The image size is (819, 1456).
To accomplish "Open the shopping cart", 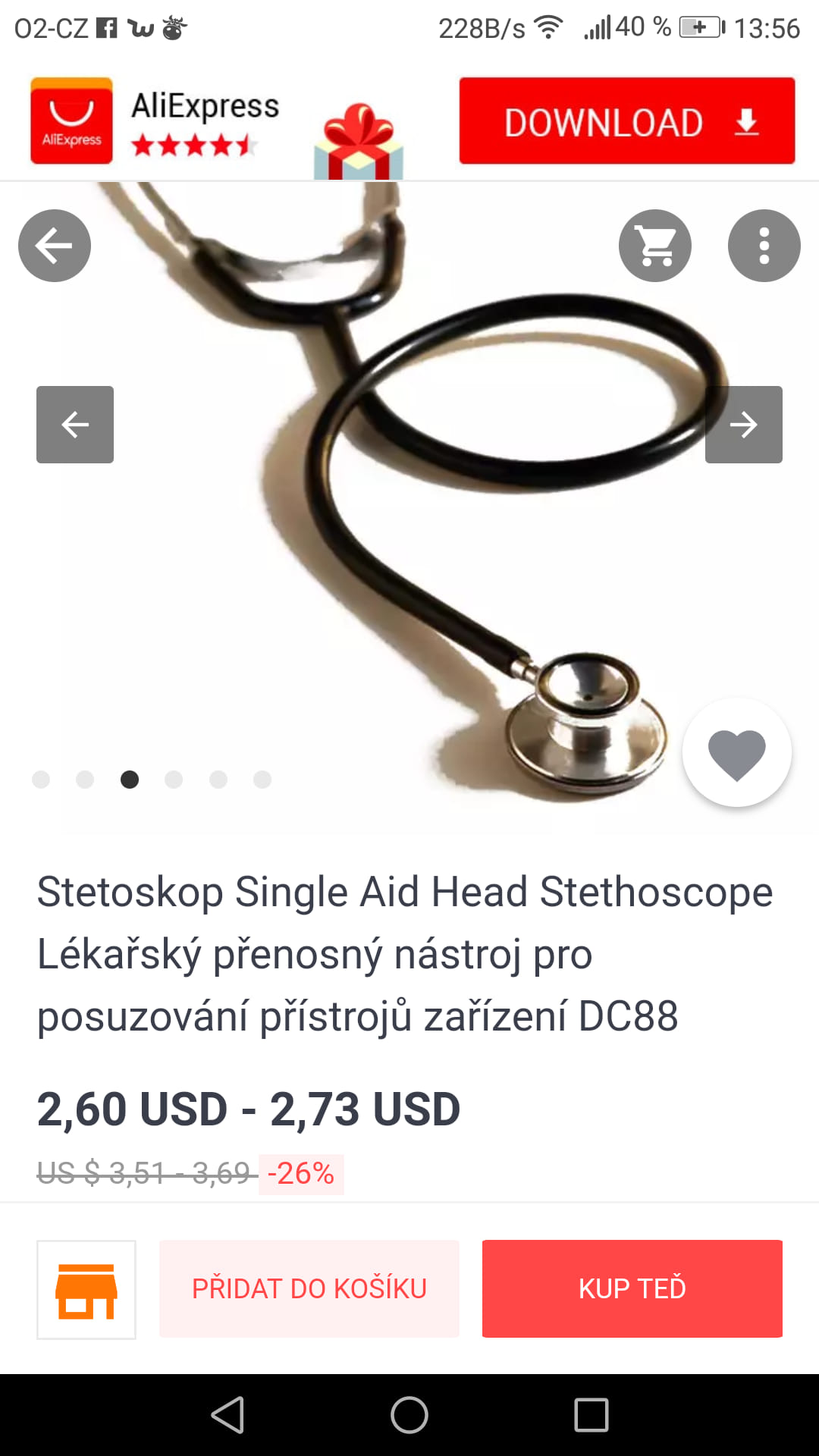I will coord(655,246).
